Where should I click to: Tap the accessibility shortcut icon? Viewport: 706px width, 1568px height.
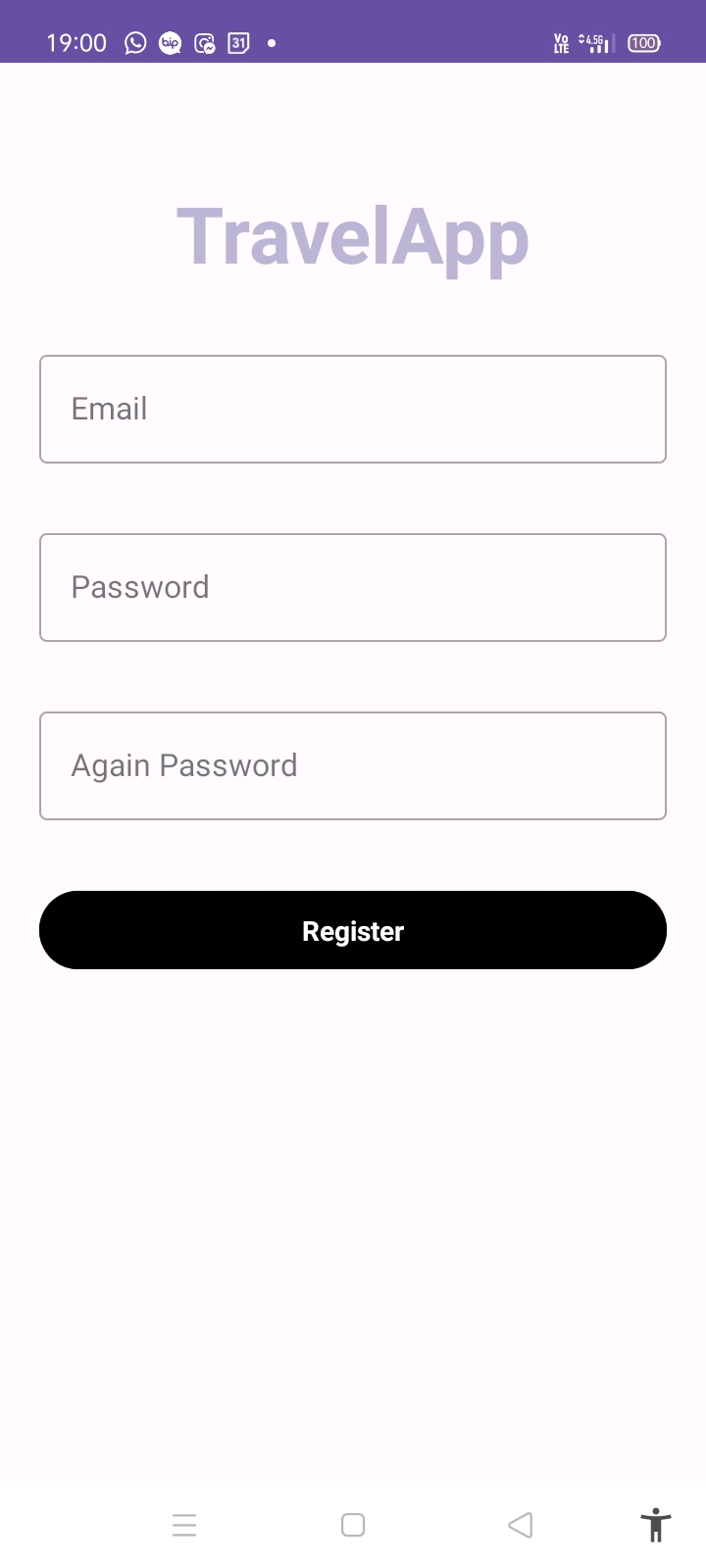(655, 1525)
